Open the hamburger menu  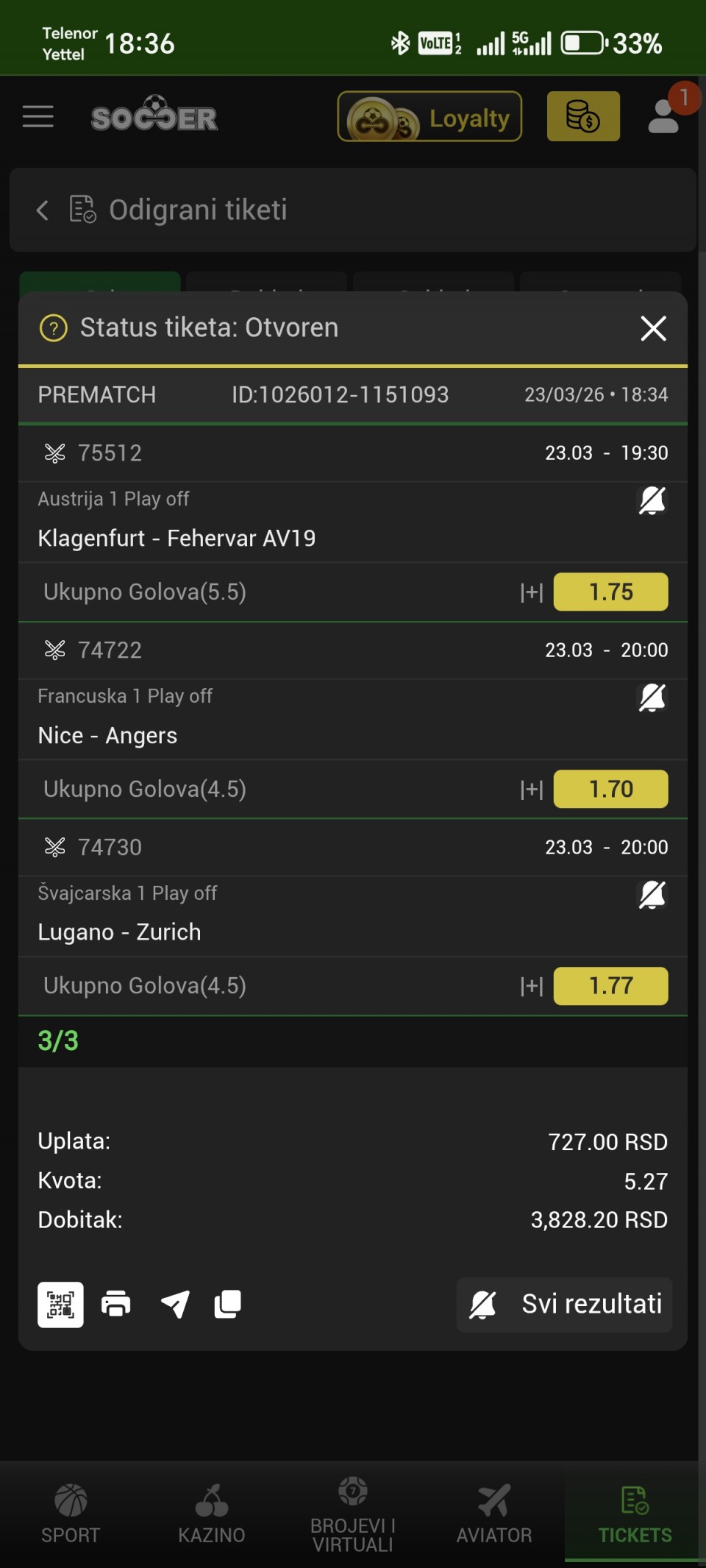tap(38, 116)
